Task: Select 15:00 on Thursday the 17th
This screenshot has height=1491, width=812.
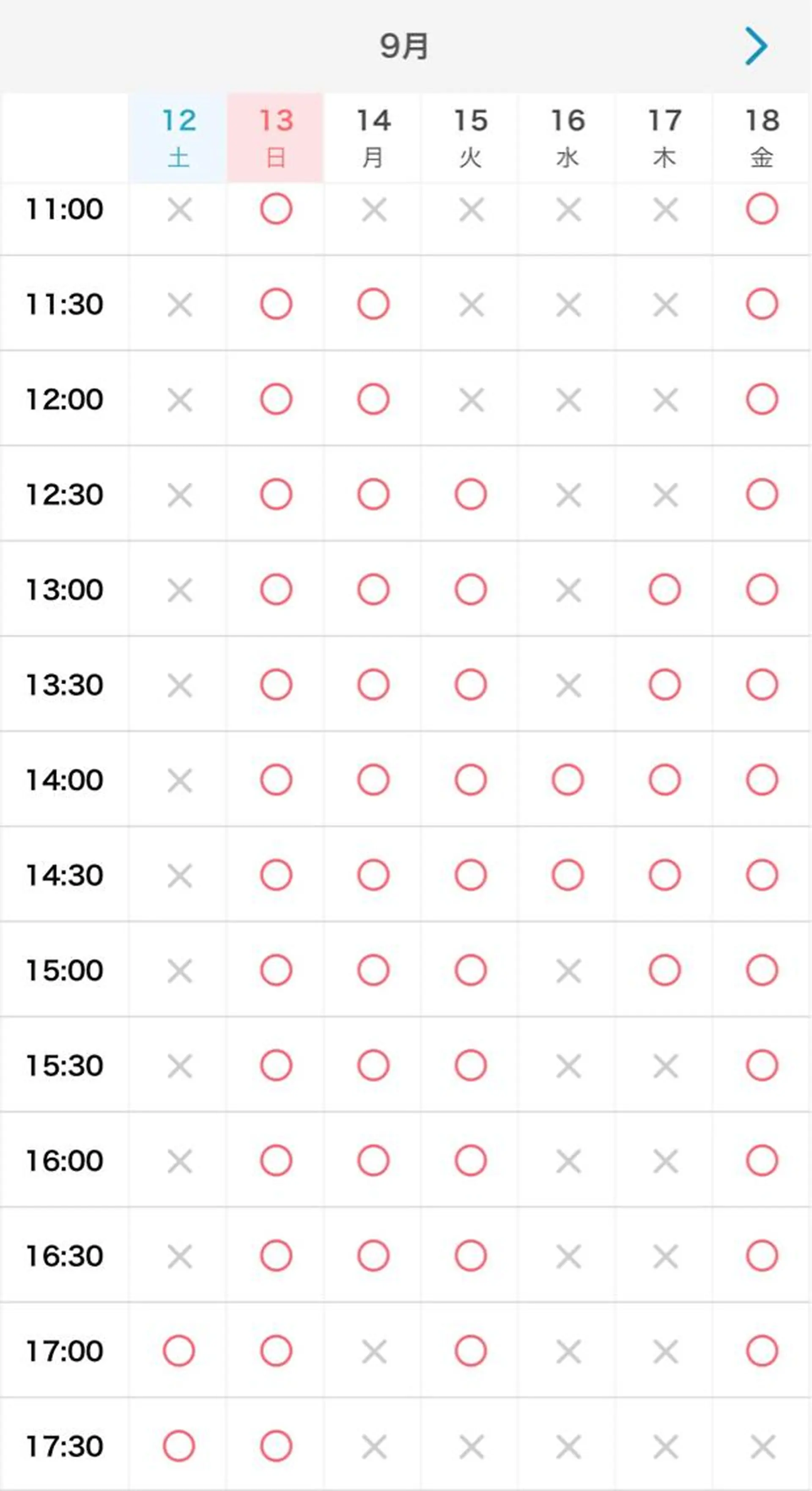Action: tap(664, 970)
